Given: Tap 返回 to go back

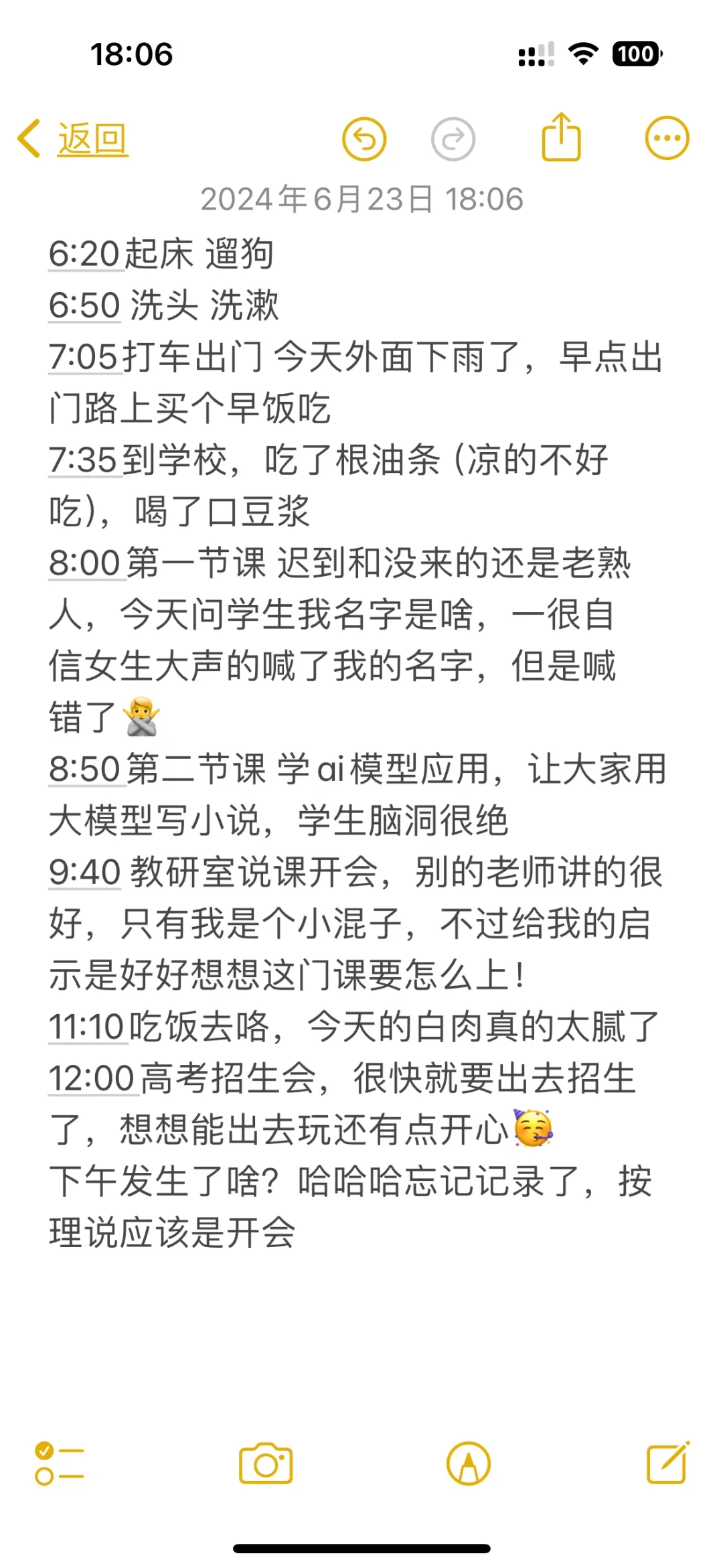Looking at the screenshot, I should (75, 139).
